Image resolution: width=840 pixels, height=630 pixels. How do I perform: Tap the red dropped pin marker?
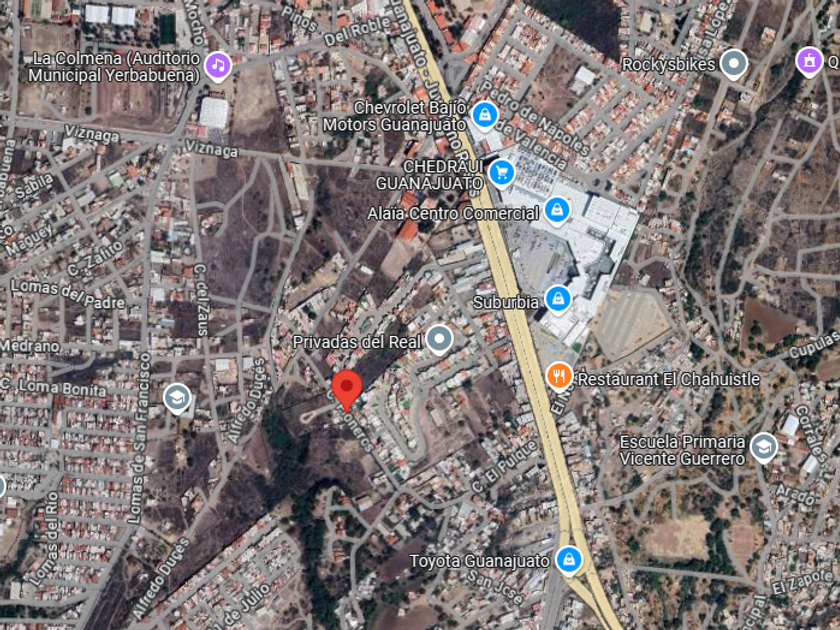coord(347,391)
